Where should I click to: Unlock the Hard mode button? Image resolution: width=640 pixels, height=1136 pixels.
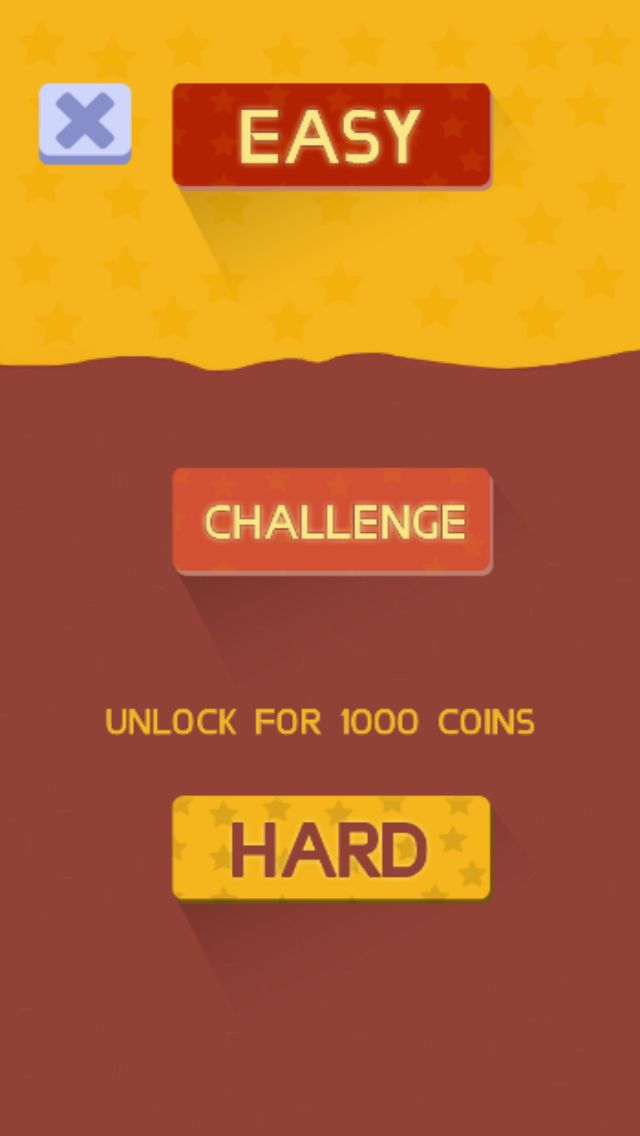[331, 848]
